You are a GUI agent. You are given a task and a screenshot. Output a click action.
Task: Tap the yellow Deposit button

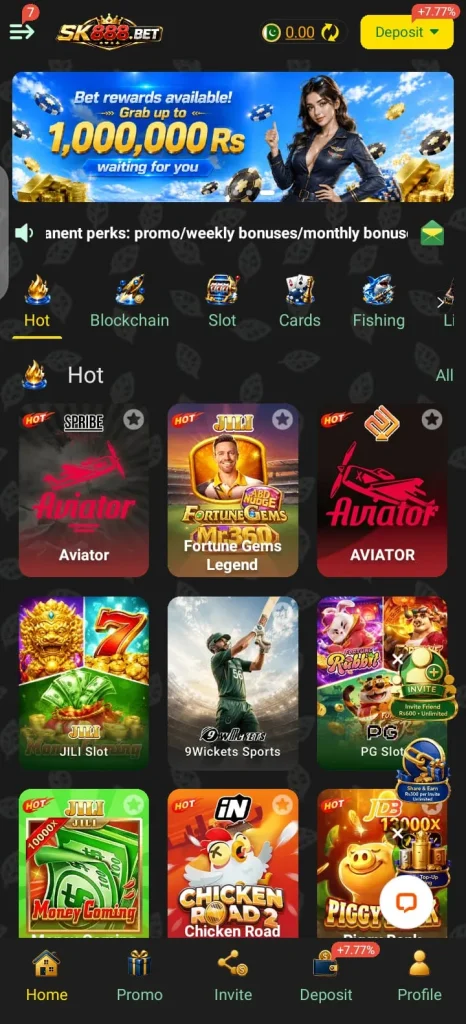pos(407,32)
